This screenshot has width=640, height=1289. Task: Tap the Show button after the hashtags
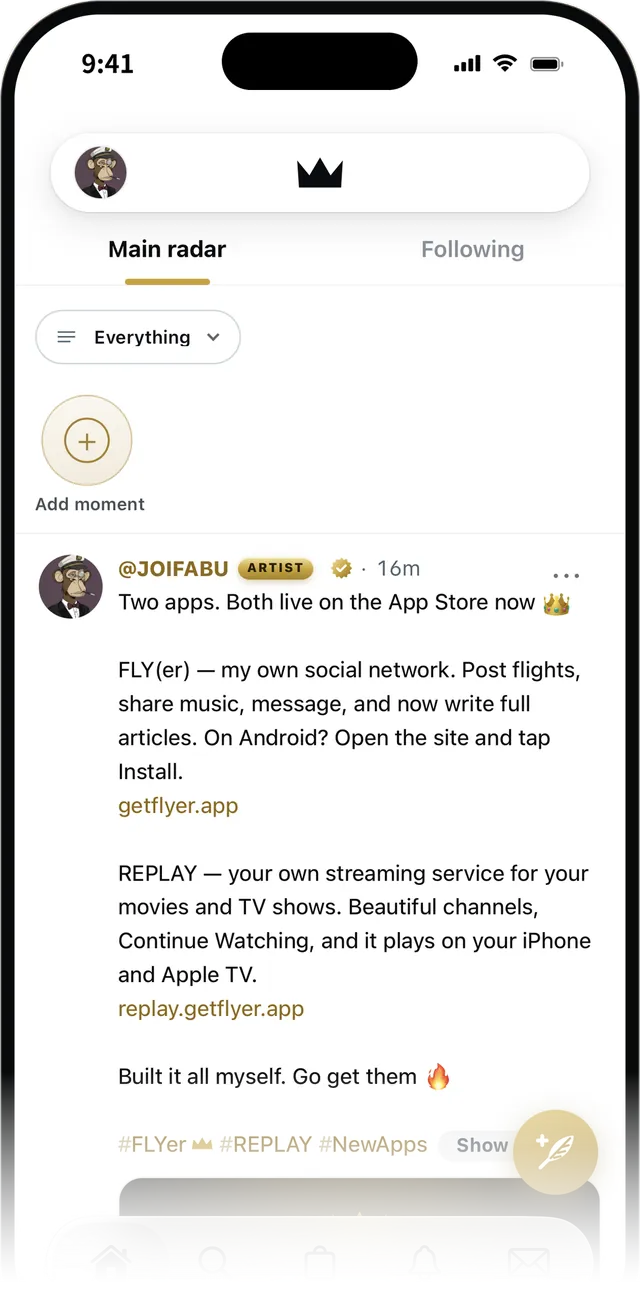coord(481,1145)
